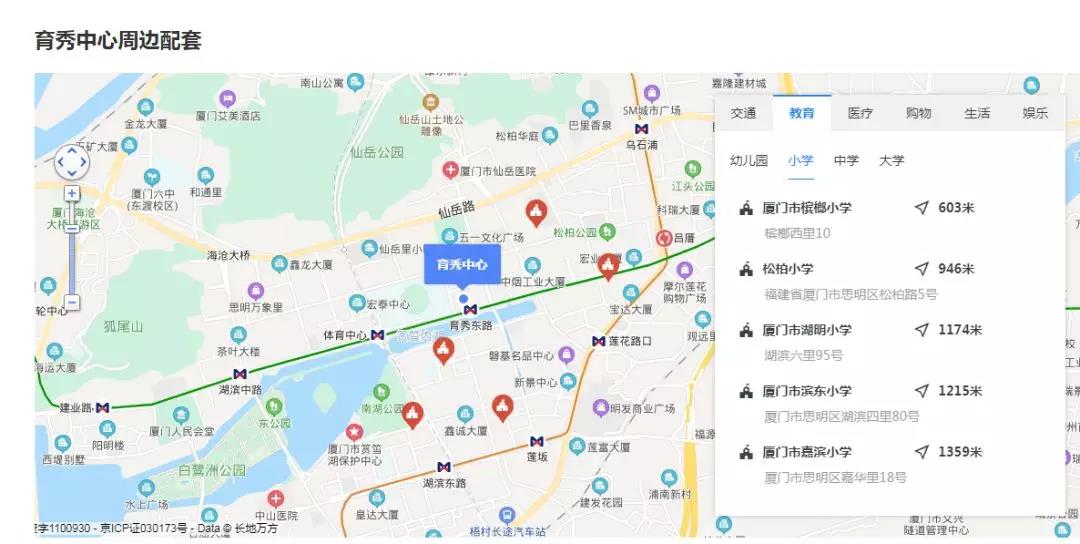Filter by 中学
This screenshot has height=544, width=1080.
[846, 160]
